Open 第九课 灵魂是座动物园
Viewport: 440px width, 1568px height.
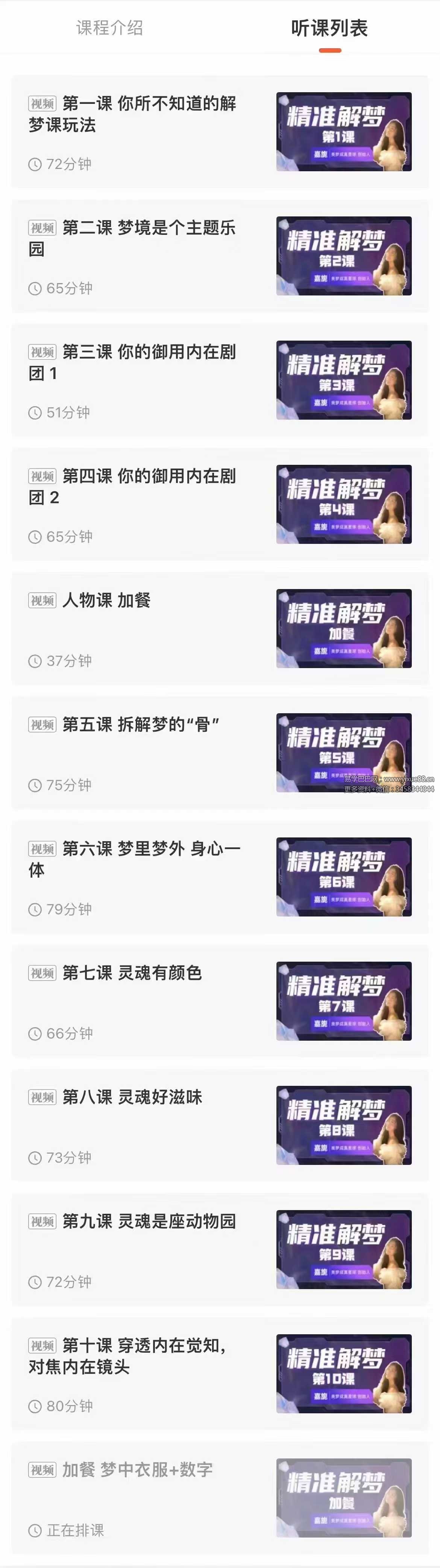point(149,1222)
